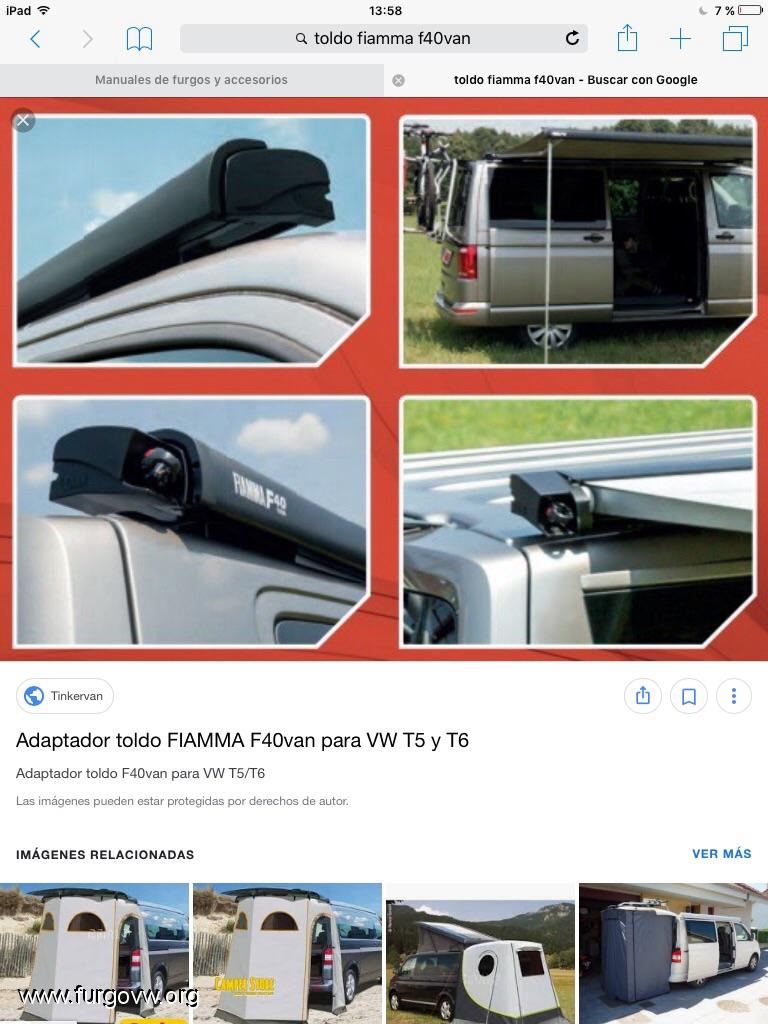Close the toldo fiamma f40van tab

pyautogui.click(x=398, y=80)
